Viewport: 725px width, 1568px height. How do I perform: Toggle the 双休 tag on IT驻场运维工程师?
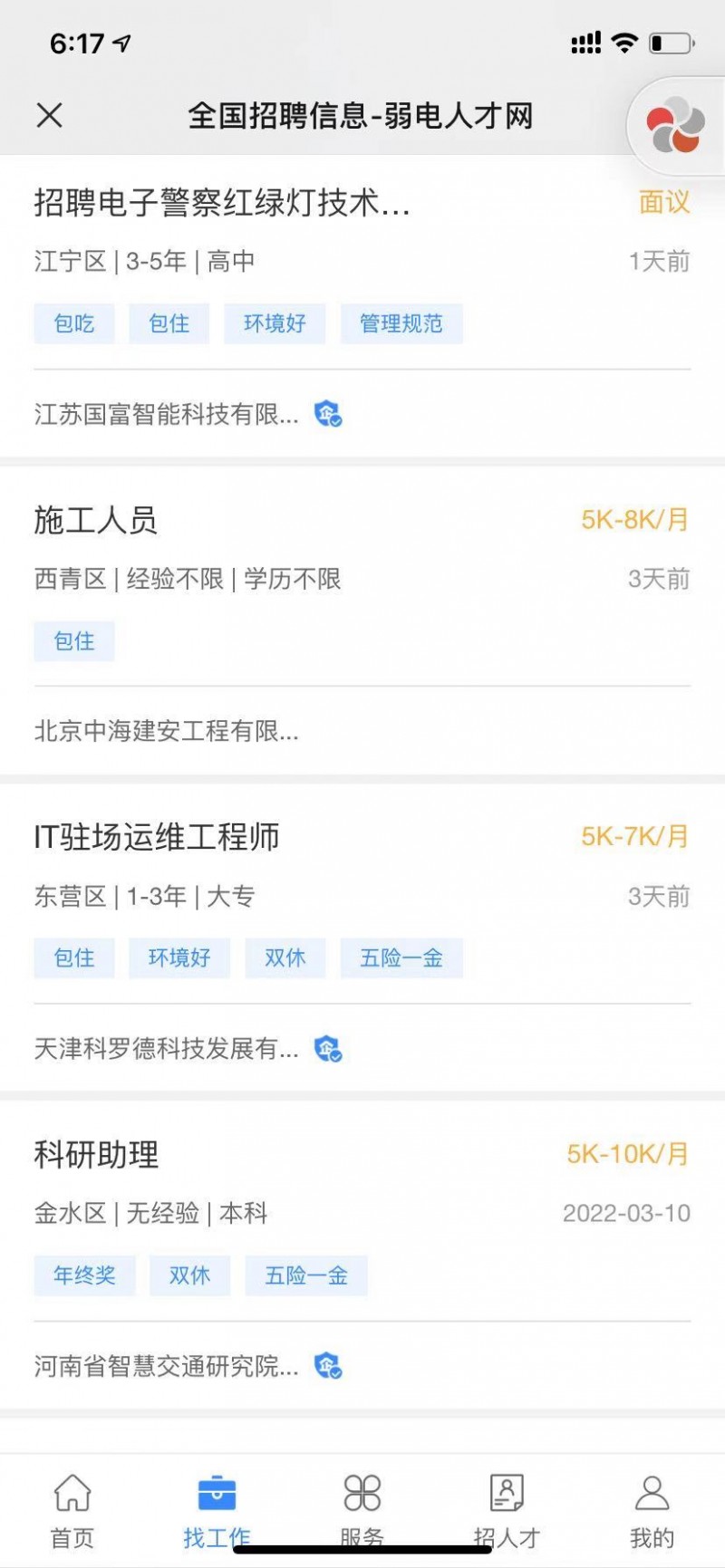point(285,957)
